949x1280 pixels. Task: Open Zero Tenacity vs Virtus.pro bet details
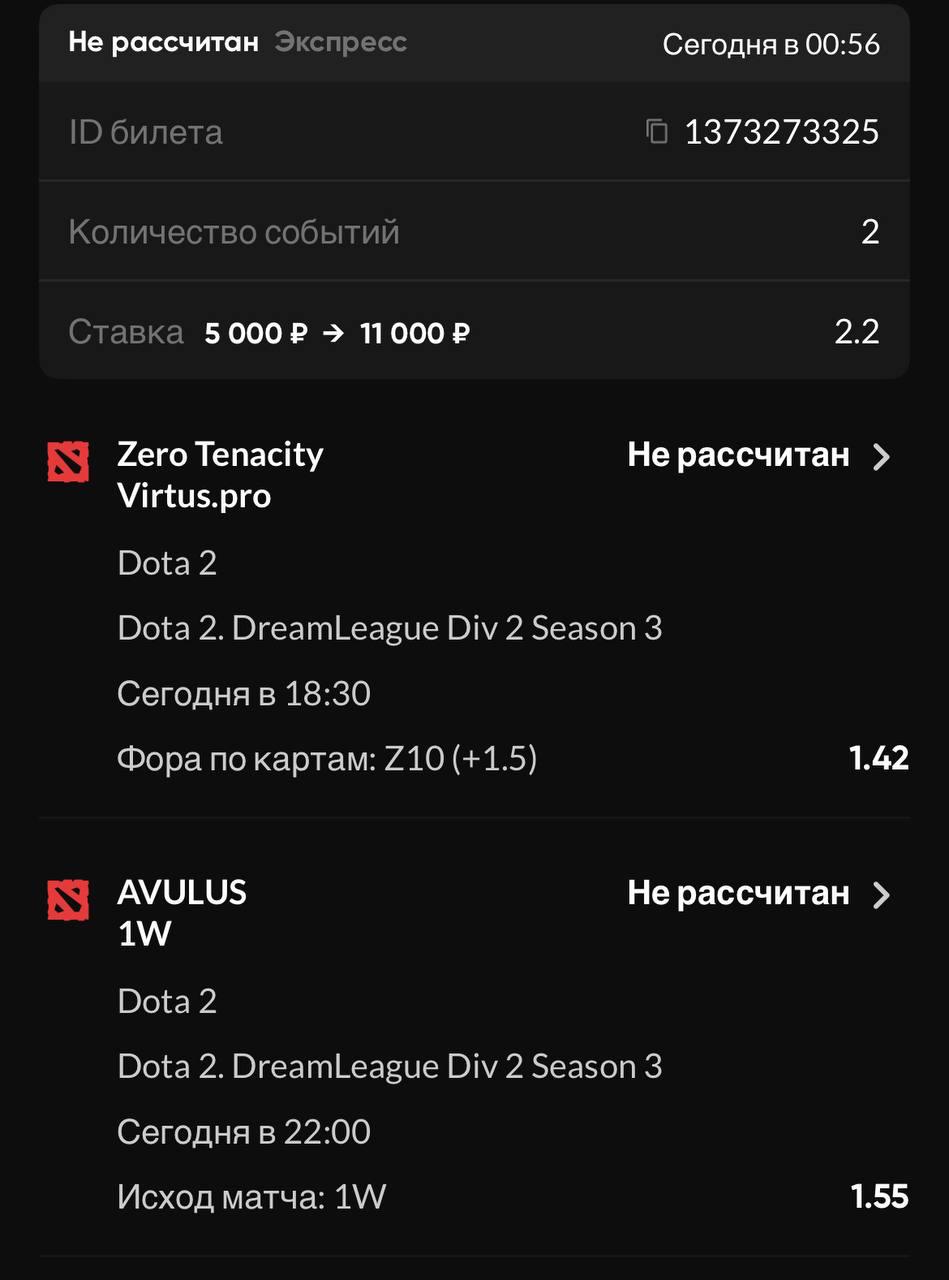pyautogui.click(x=880, y=457)
